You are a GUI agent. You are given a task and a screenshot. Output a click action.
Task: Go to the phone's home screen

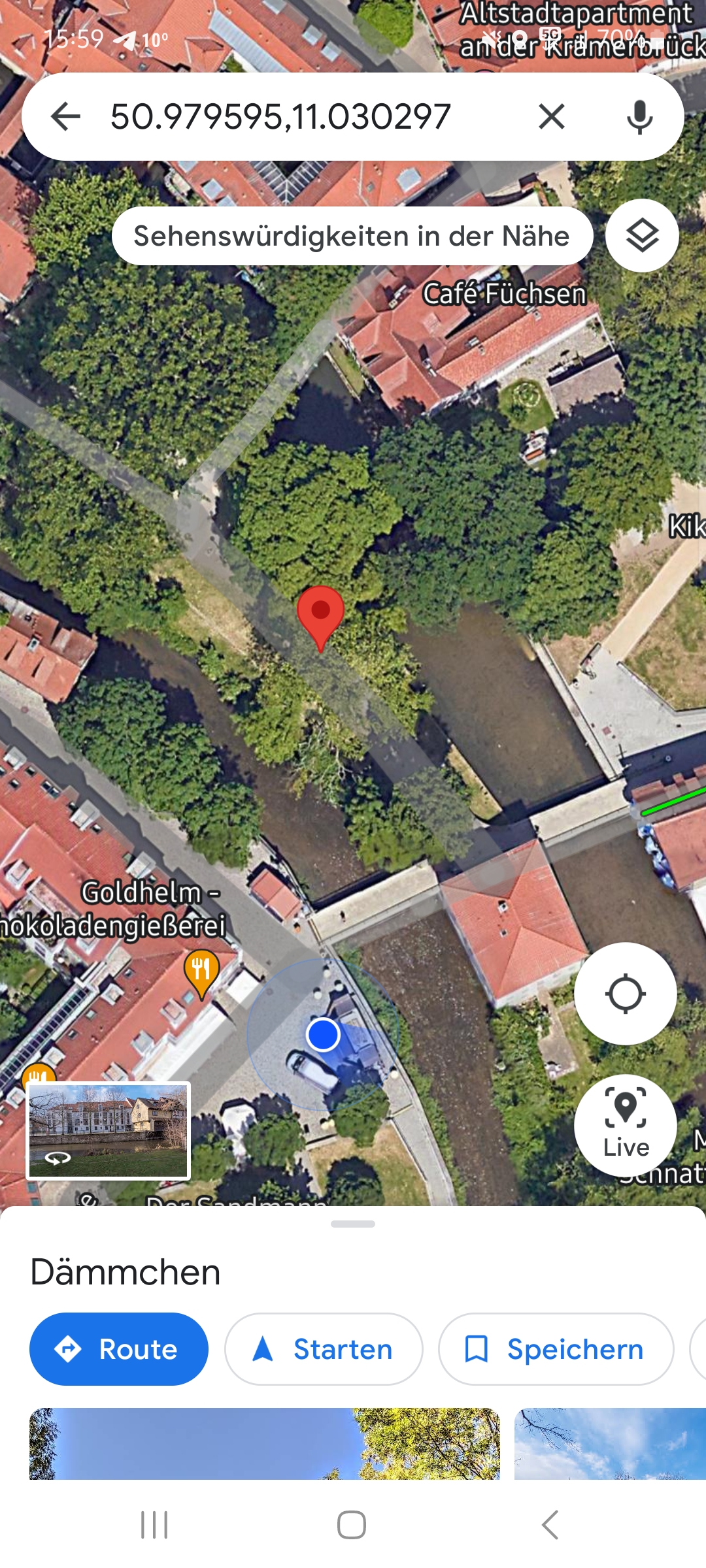pyautogui.click(x=352, y=1525)
